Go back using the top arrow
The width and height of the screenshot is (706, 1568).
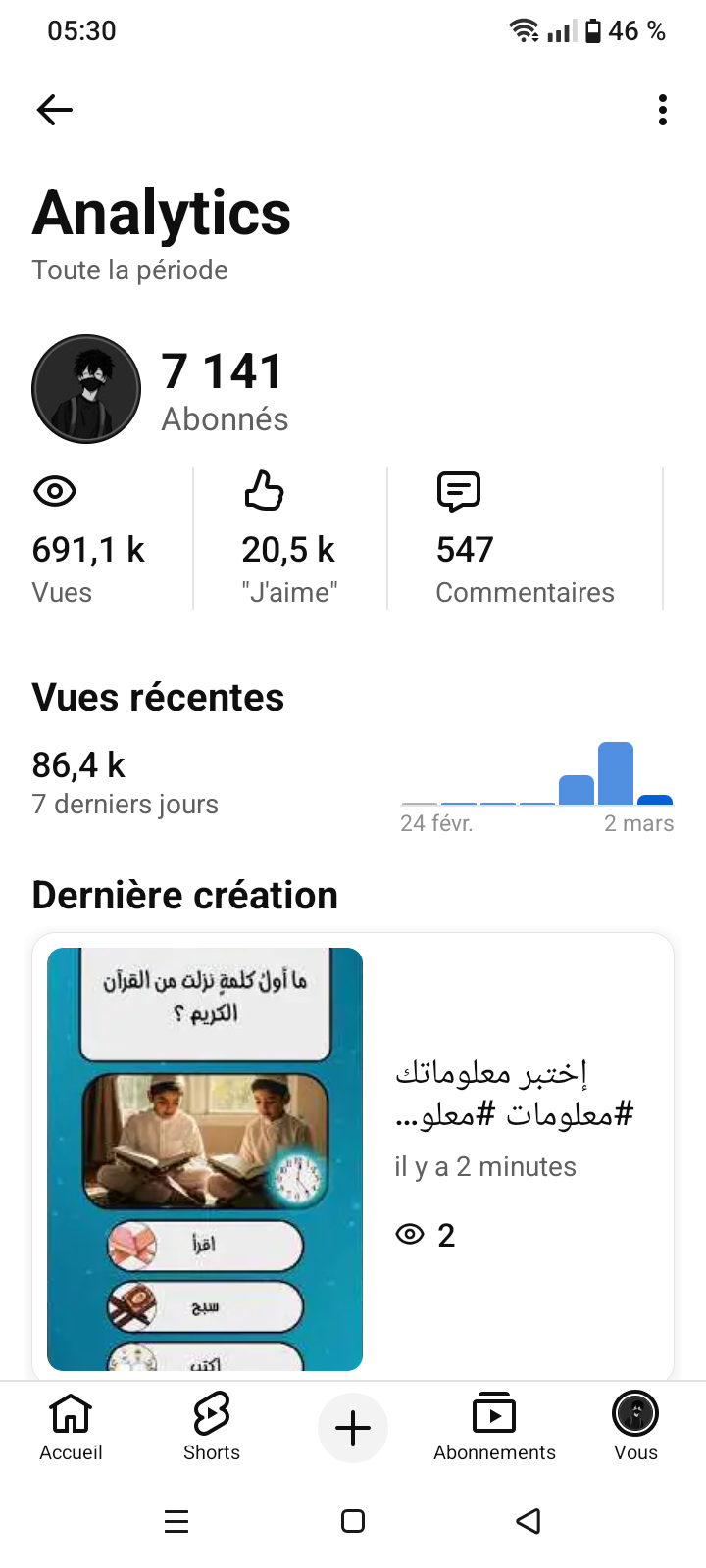[55, 110]
